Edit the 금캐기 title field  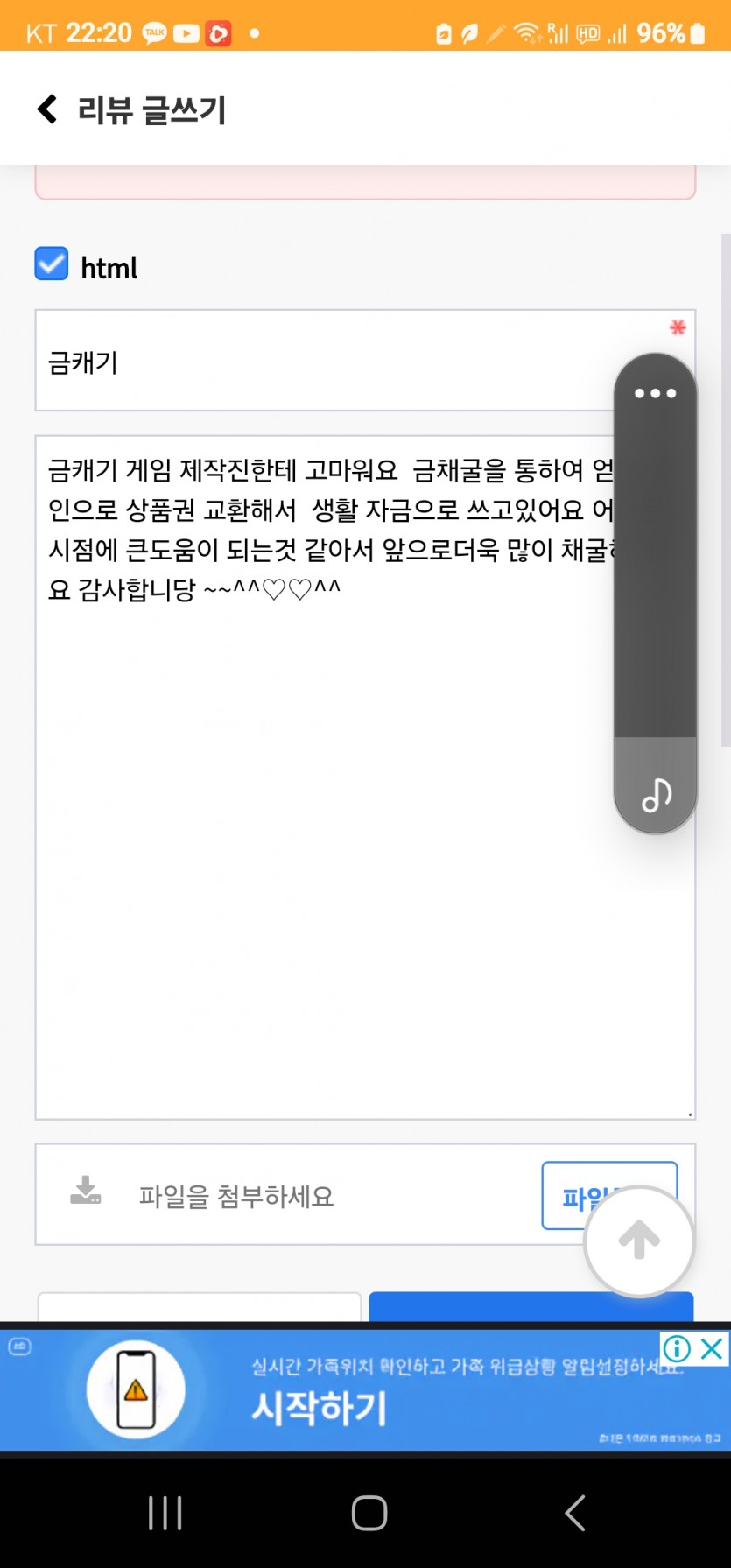pos(365,360)
